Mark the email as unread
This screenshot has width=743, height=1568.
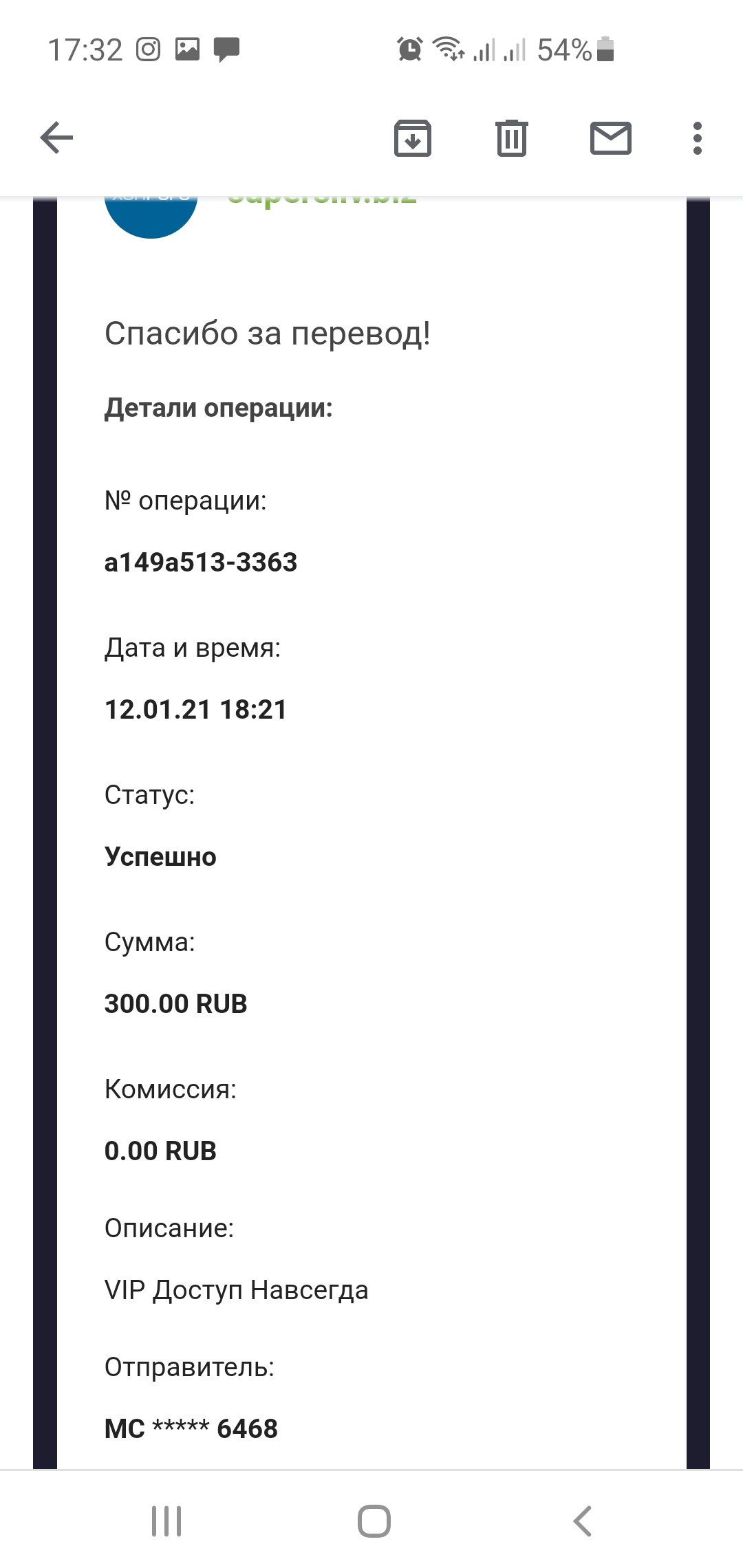click(x=611, y=138)
